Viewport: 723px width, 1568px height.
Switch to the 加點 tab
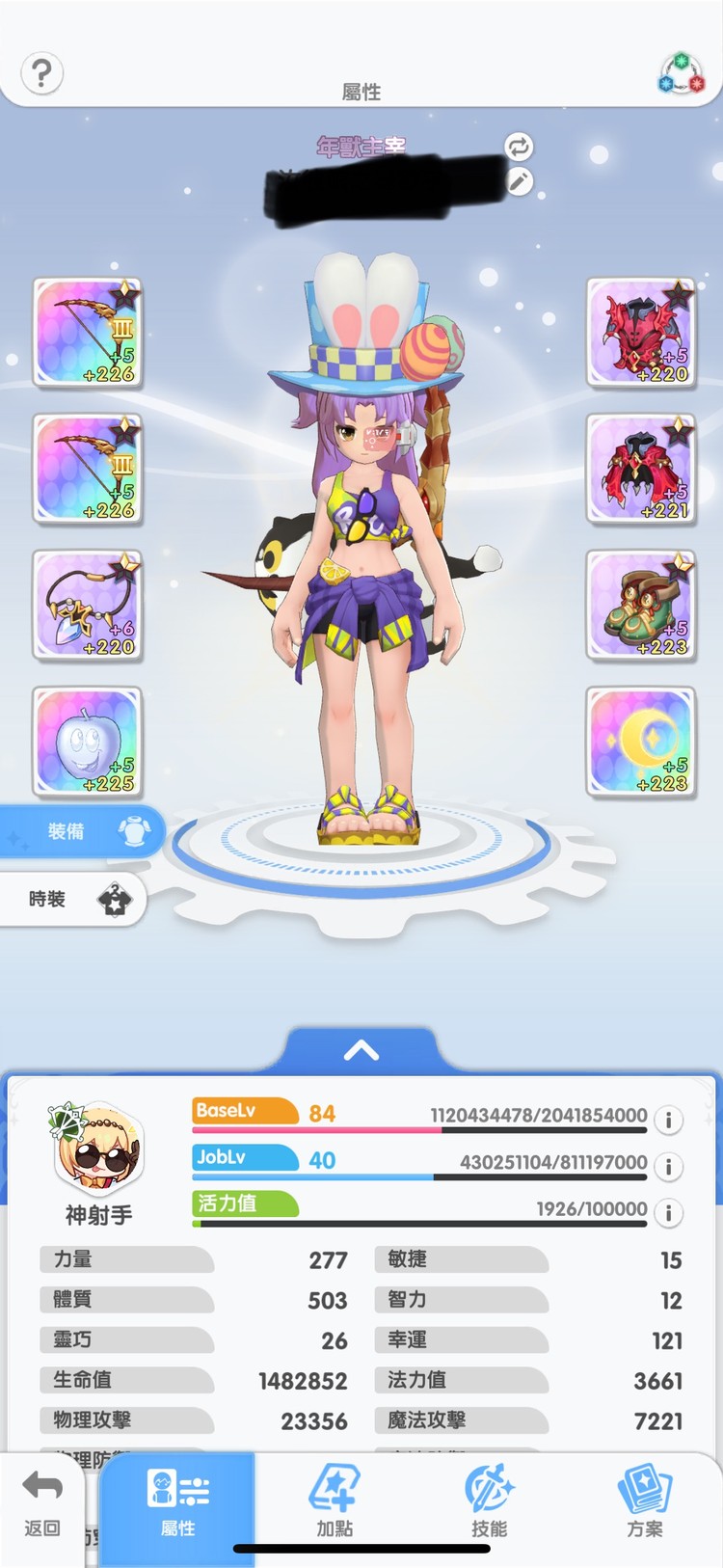click(334, 1502)
